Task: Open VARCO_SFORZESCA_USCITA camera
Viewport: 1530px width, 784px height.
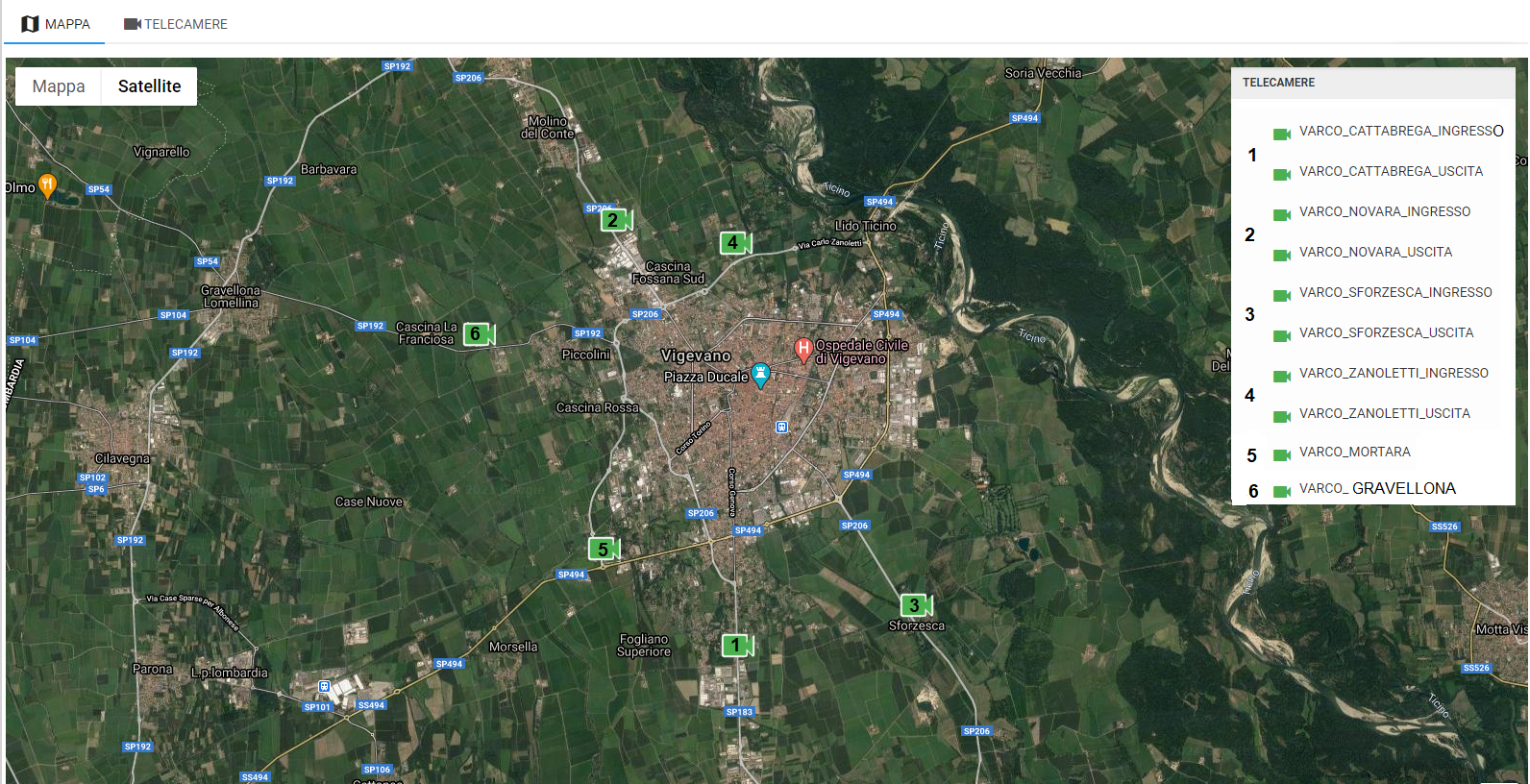Action: pyautogui.click(x=1385, y=333)
